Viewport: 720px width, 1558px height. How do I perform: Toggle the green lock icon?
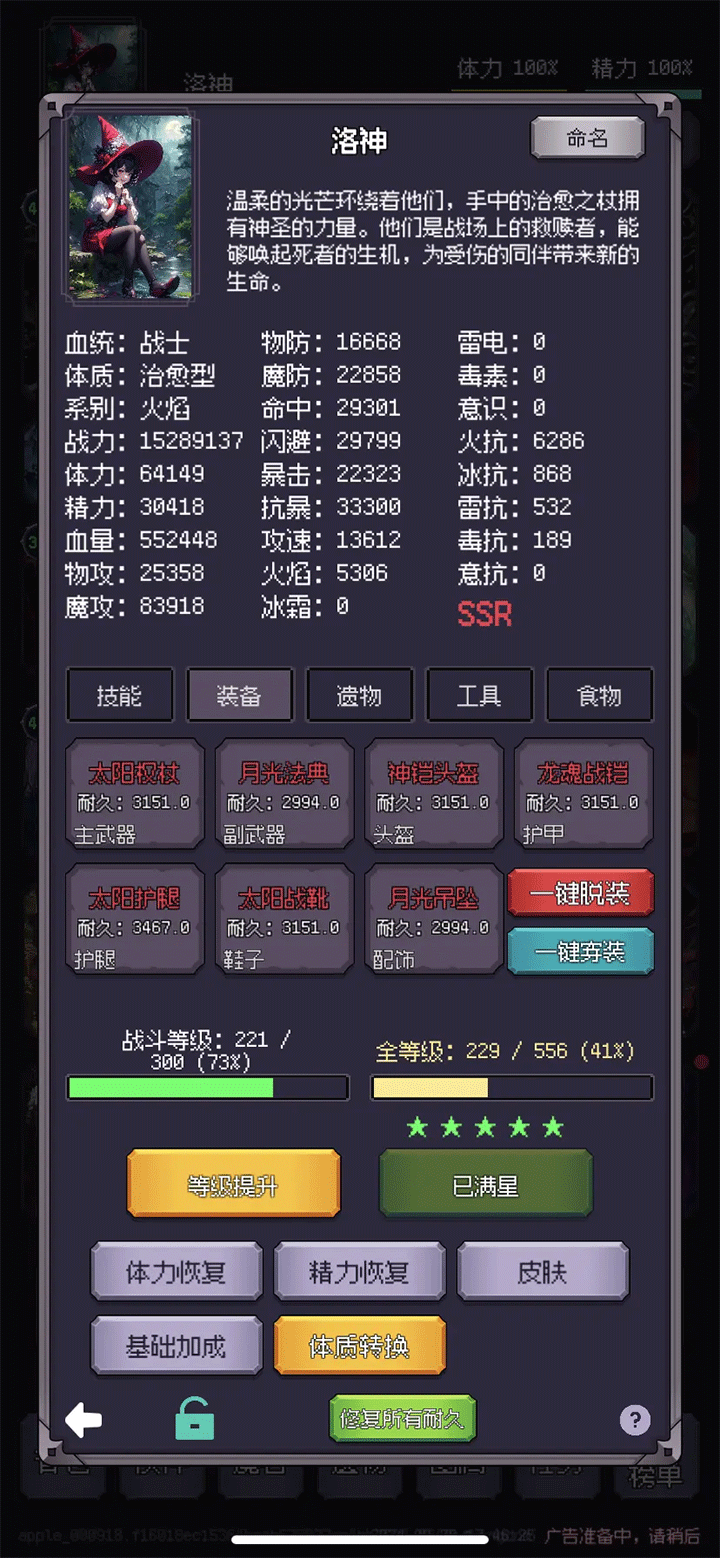pos(194,1418)
